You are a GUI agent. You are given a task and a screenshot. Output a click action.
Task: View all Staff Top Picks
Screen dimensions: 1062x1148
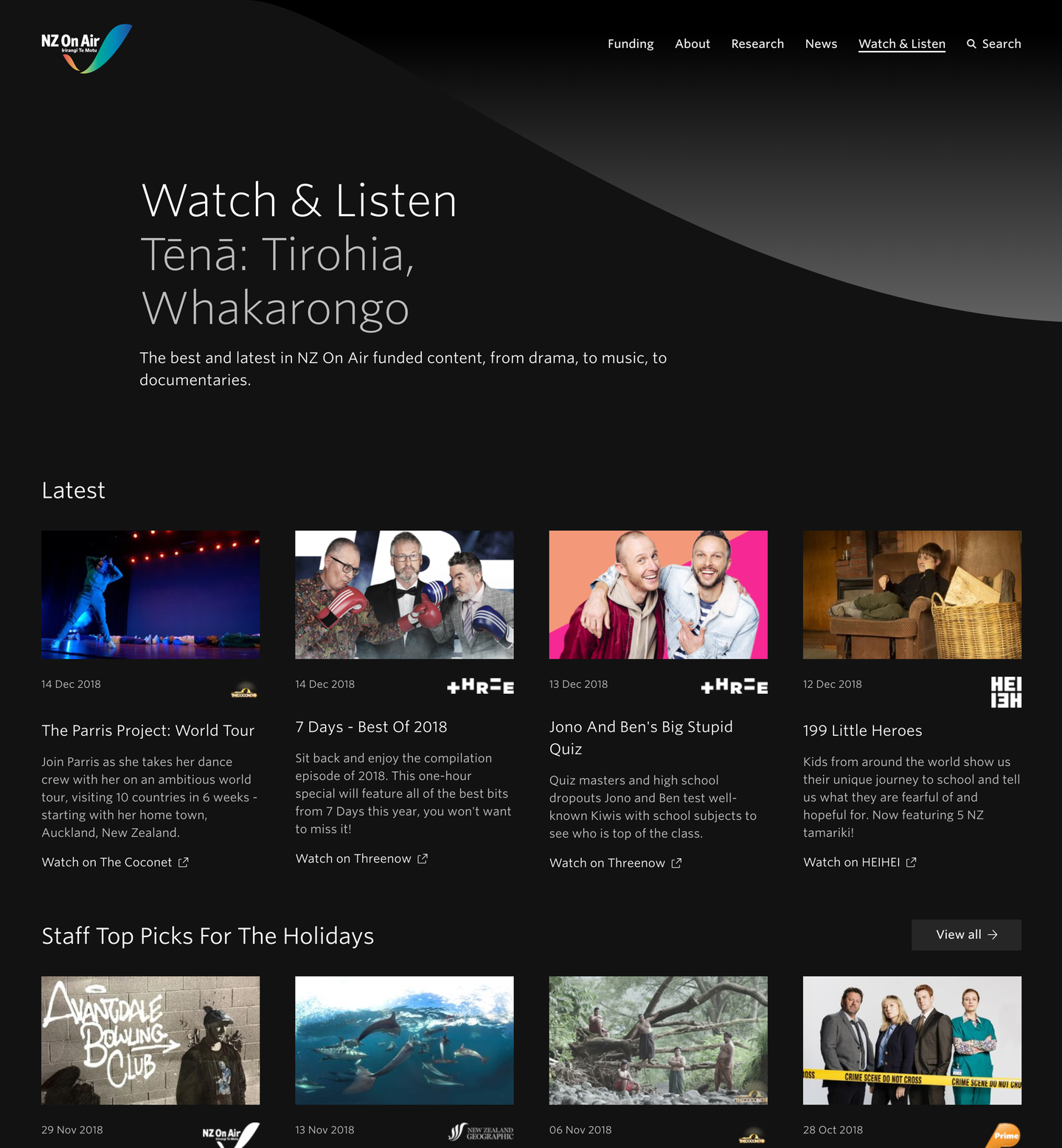pyautogui.click(x=966, y=934)
